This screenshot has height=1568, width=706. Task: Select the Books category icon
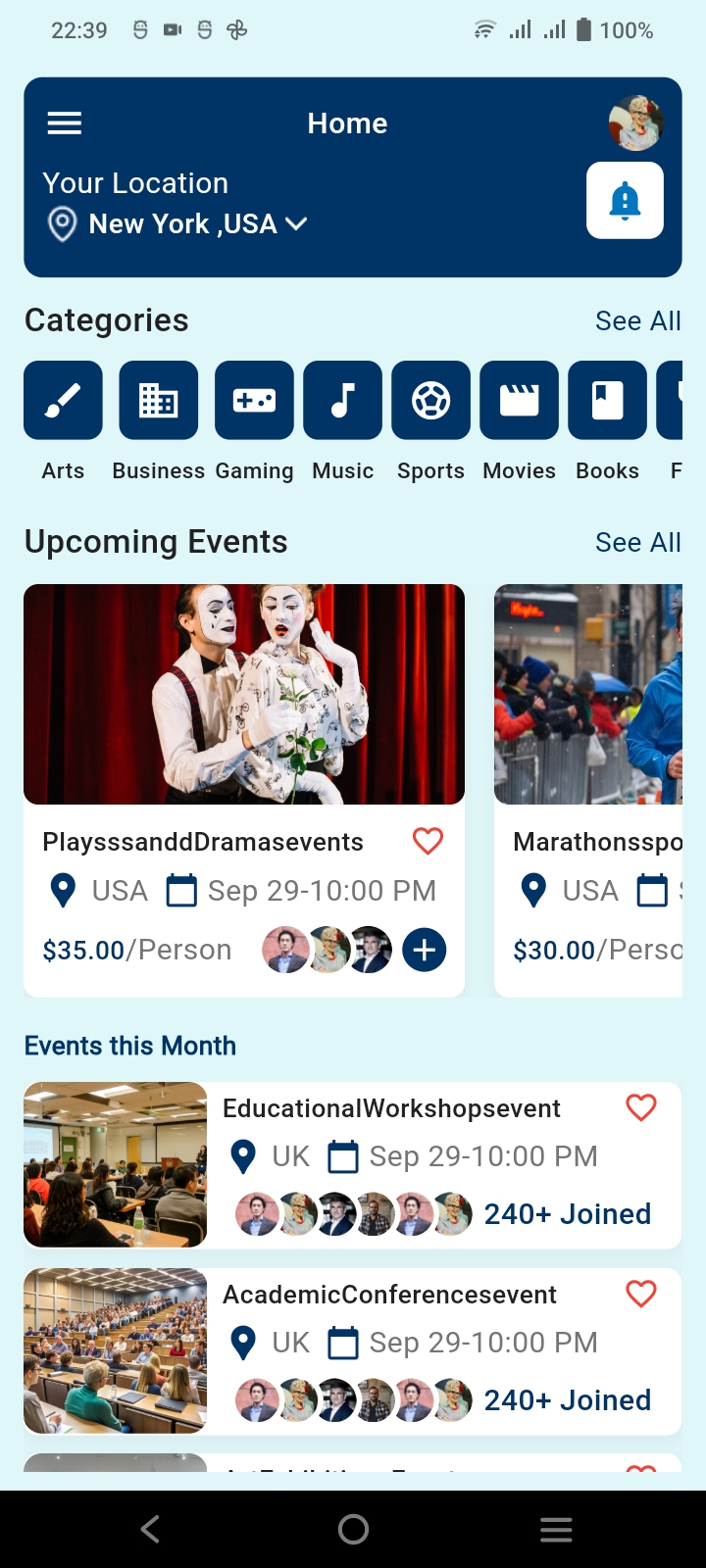[607, 400]
